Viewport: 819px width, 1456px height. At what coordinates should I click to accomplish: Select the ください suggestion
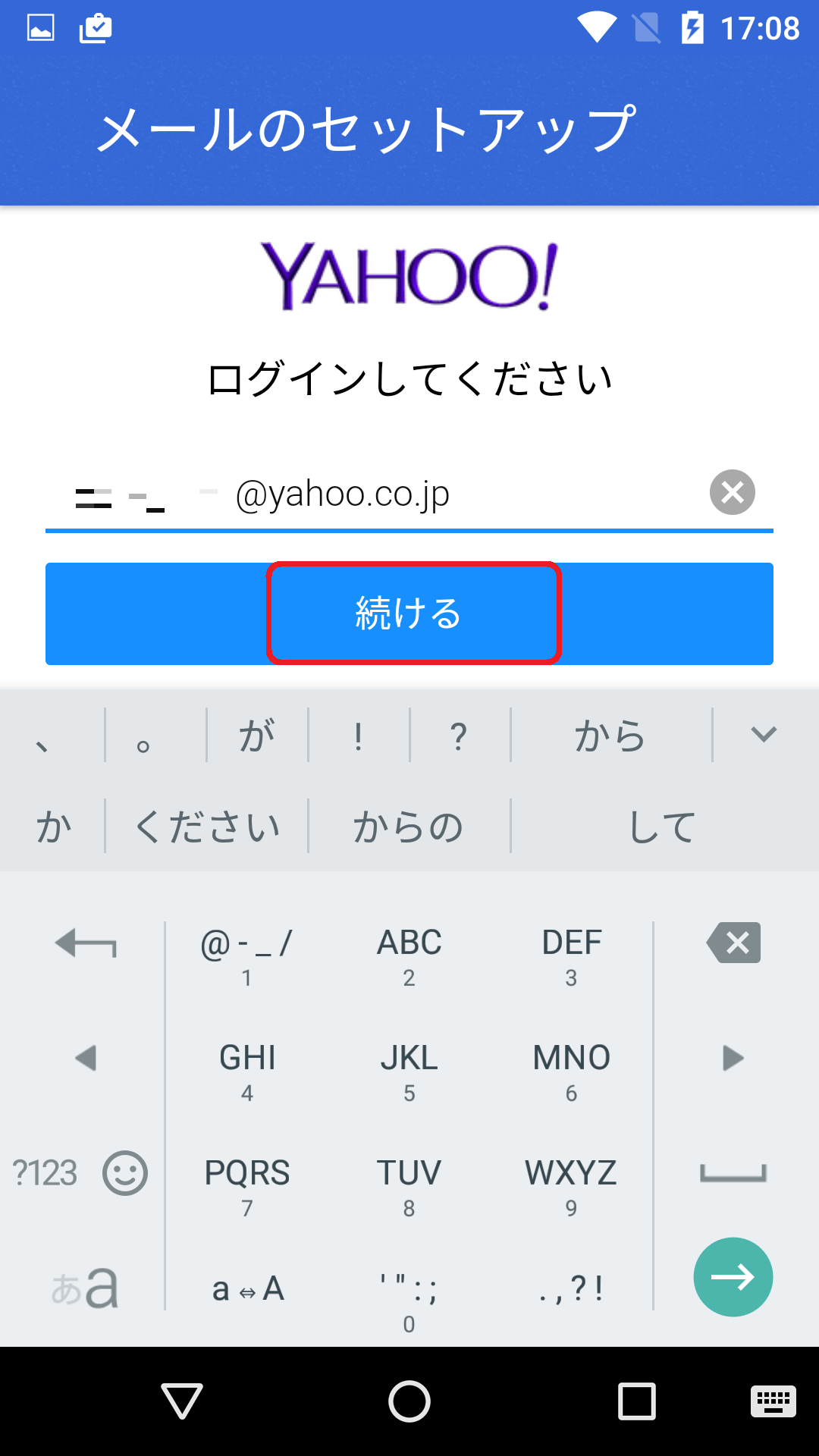coord(207,826)
